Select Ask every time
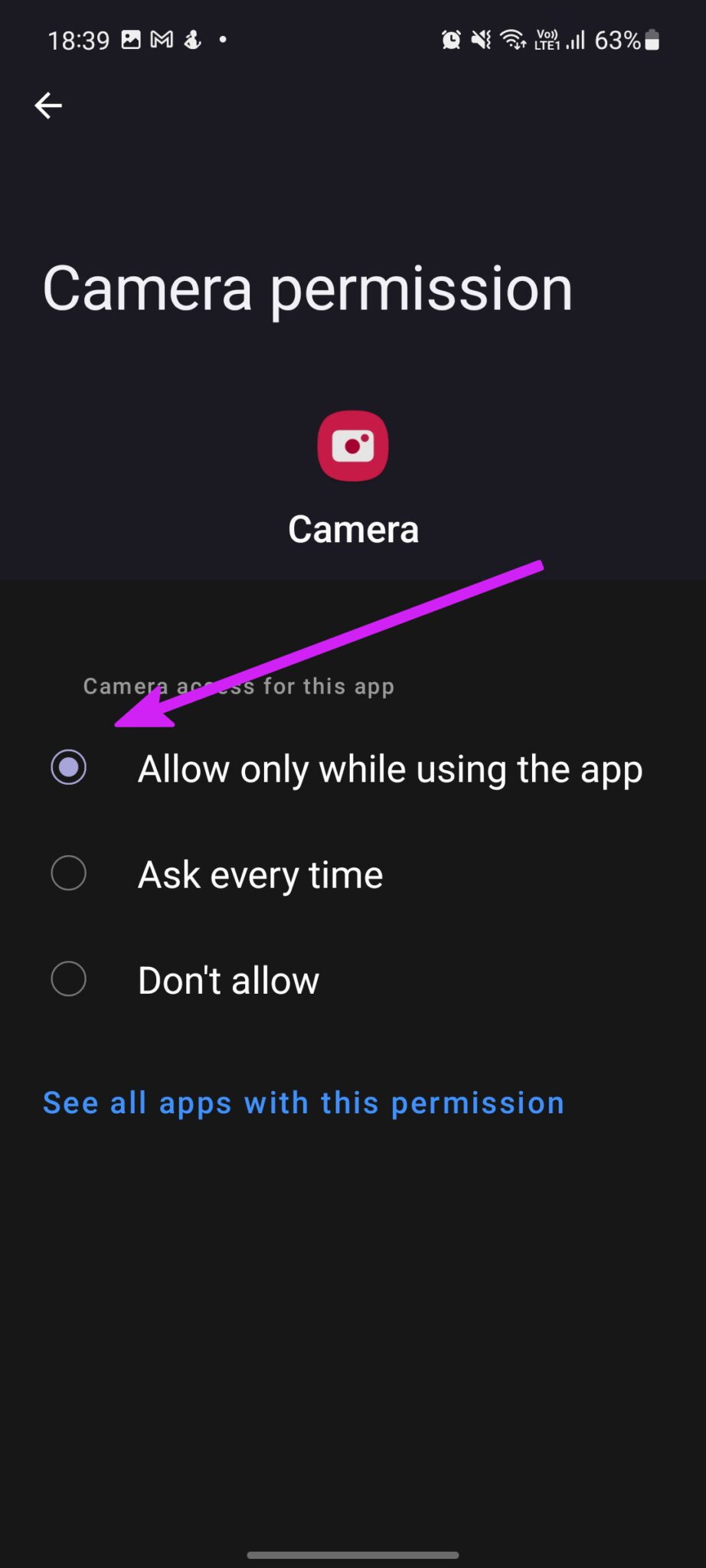This screenshot has width=706, height=1568. pyautogui.click(x=260, y=874)
